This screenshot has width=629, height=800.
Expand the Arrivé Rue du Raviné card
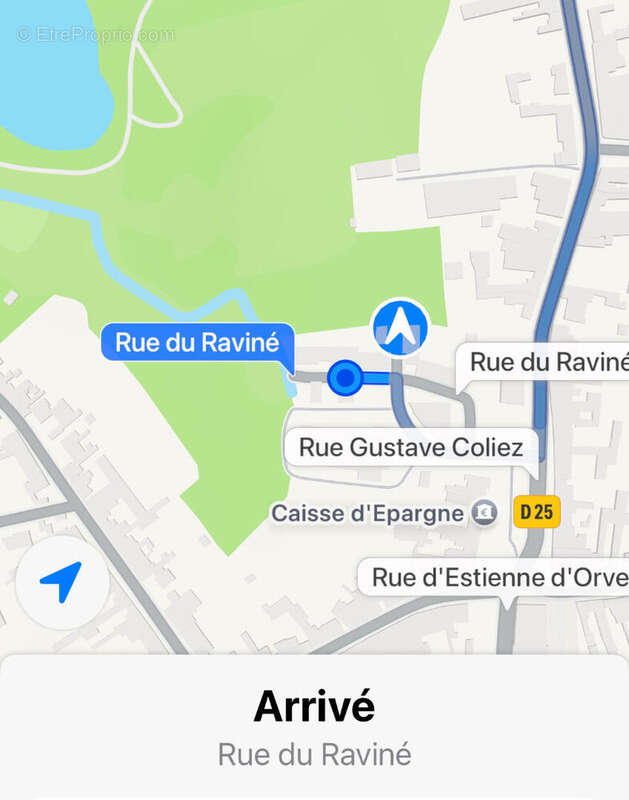(x=314, y=727)
